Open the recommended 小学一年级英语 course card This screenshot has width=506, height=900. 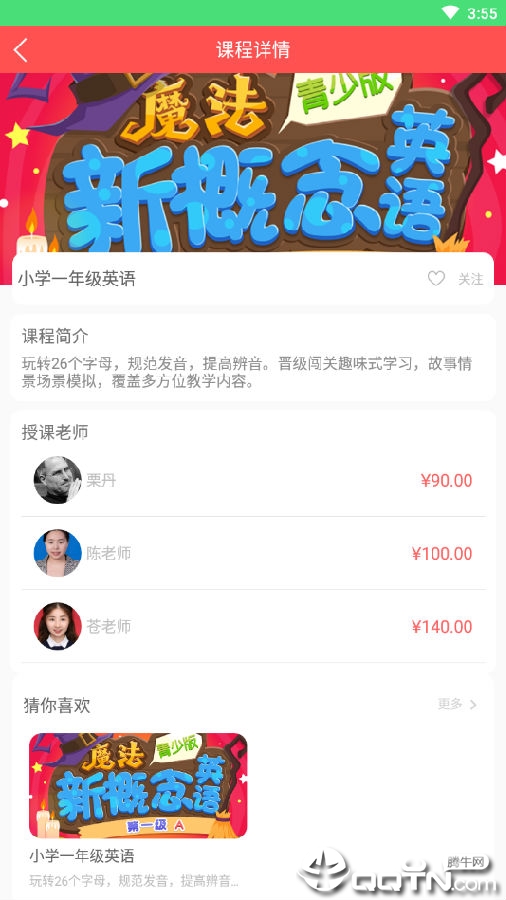pyautogui.click(x=138, y=810)
